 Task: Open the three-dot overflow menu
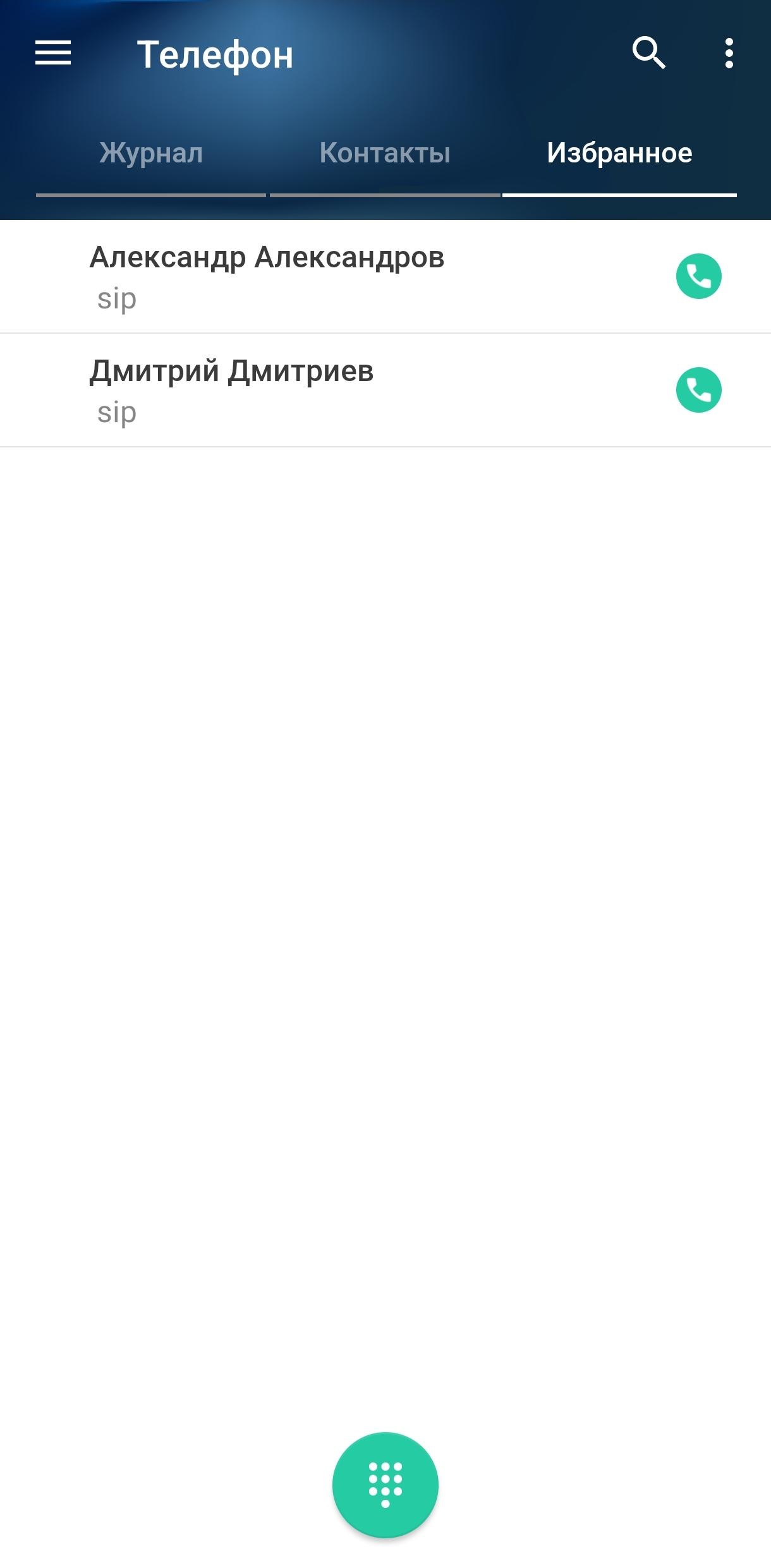pyautogui.click(x=729, y=53)
